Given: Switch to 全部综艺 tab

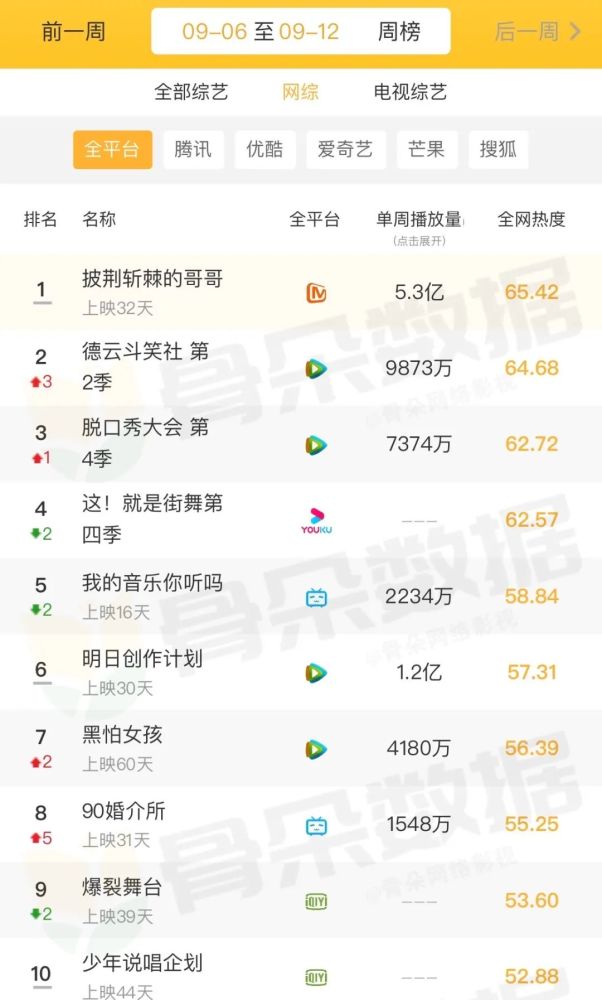Looking at the screenshot, I should pos(191,92).
